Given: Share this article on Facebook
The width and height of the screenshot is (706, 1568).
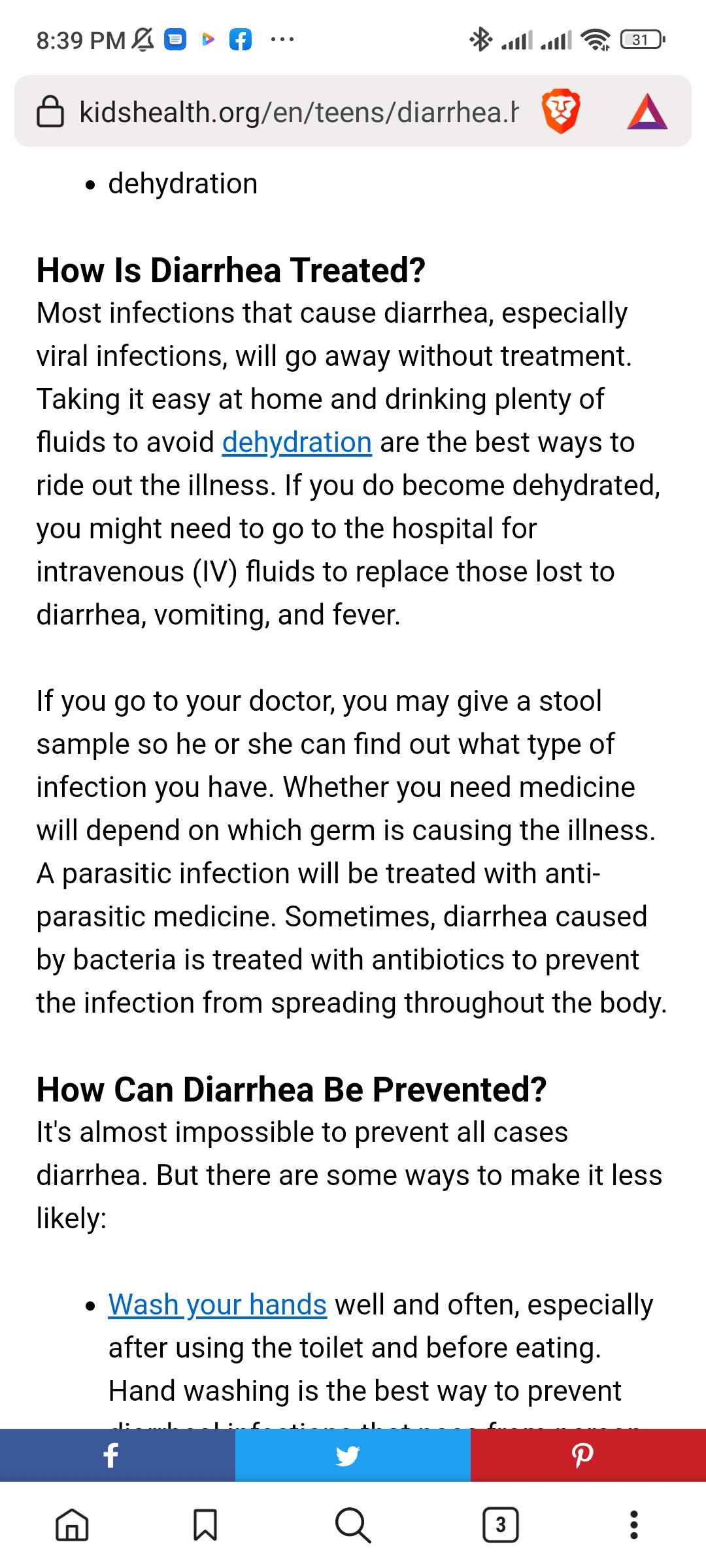Looking at the screenshot, I should click(118, 1455).
